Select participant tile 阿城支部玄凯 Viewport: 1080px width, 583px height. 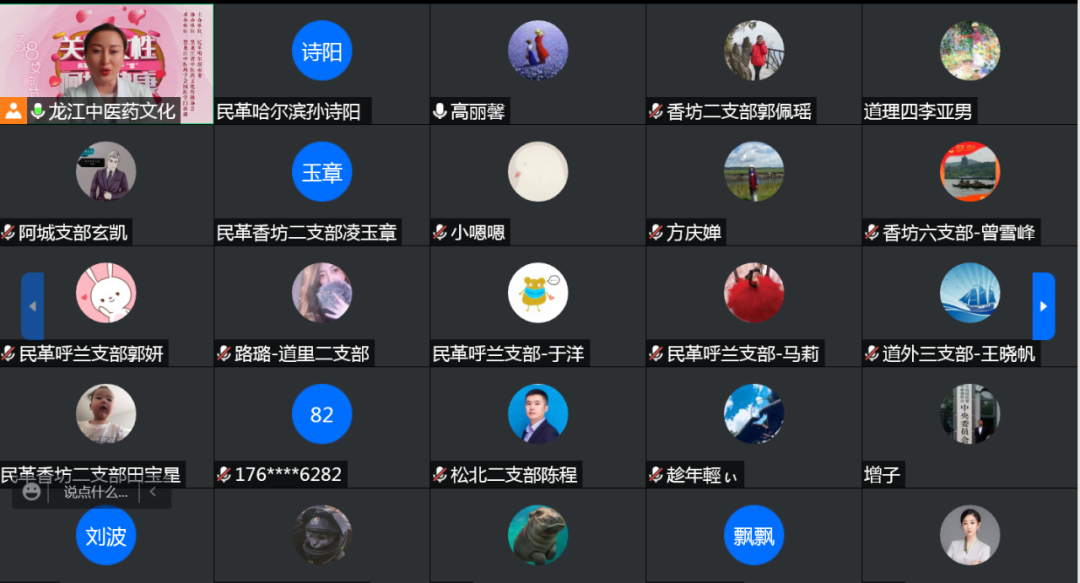tap(106, 183)
